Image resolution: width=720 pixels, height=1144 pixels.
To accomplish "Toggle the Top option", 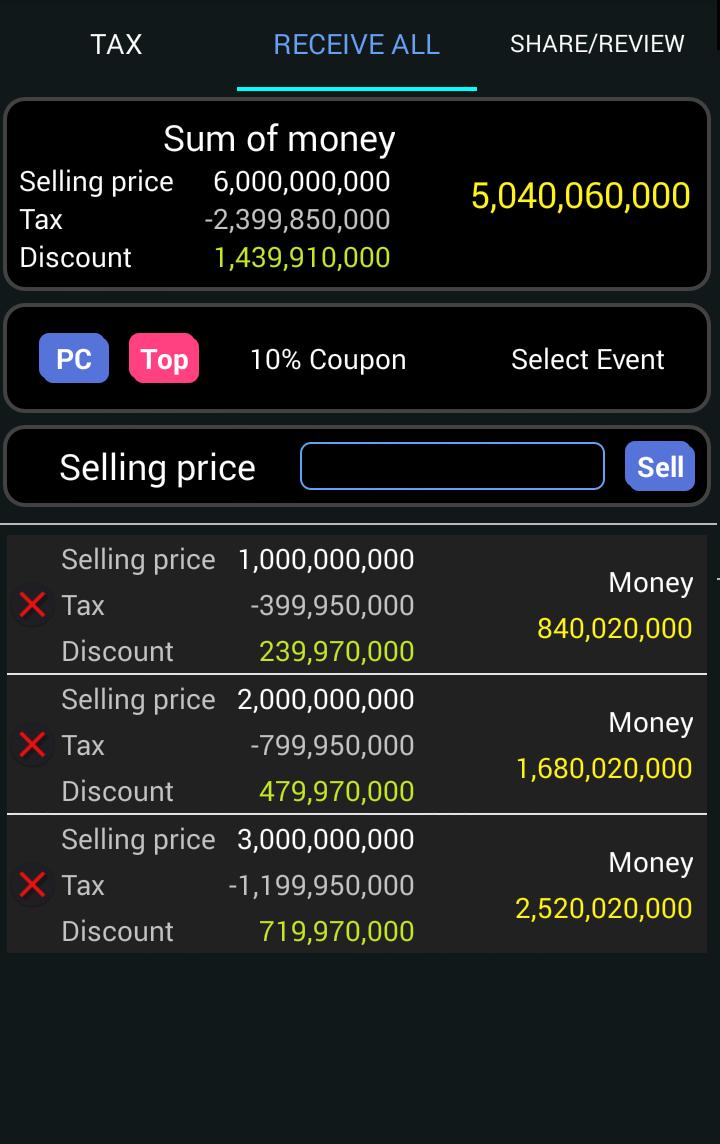I will tap(163, 358).
